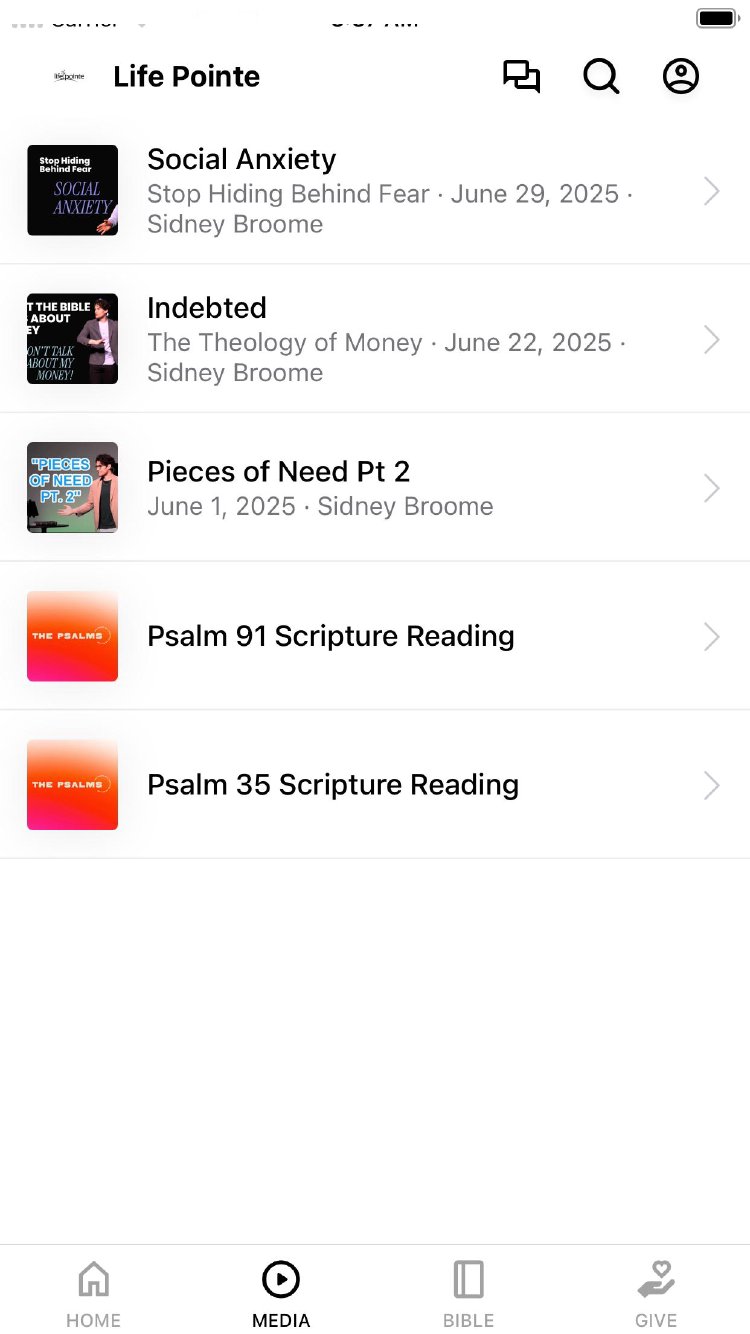
Task: Select the Indebted sermon row
Action: tap(375, 339)
